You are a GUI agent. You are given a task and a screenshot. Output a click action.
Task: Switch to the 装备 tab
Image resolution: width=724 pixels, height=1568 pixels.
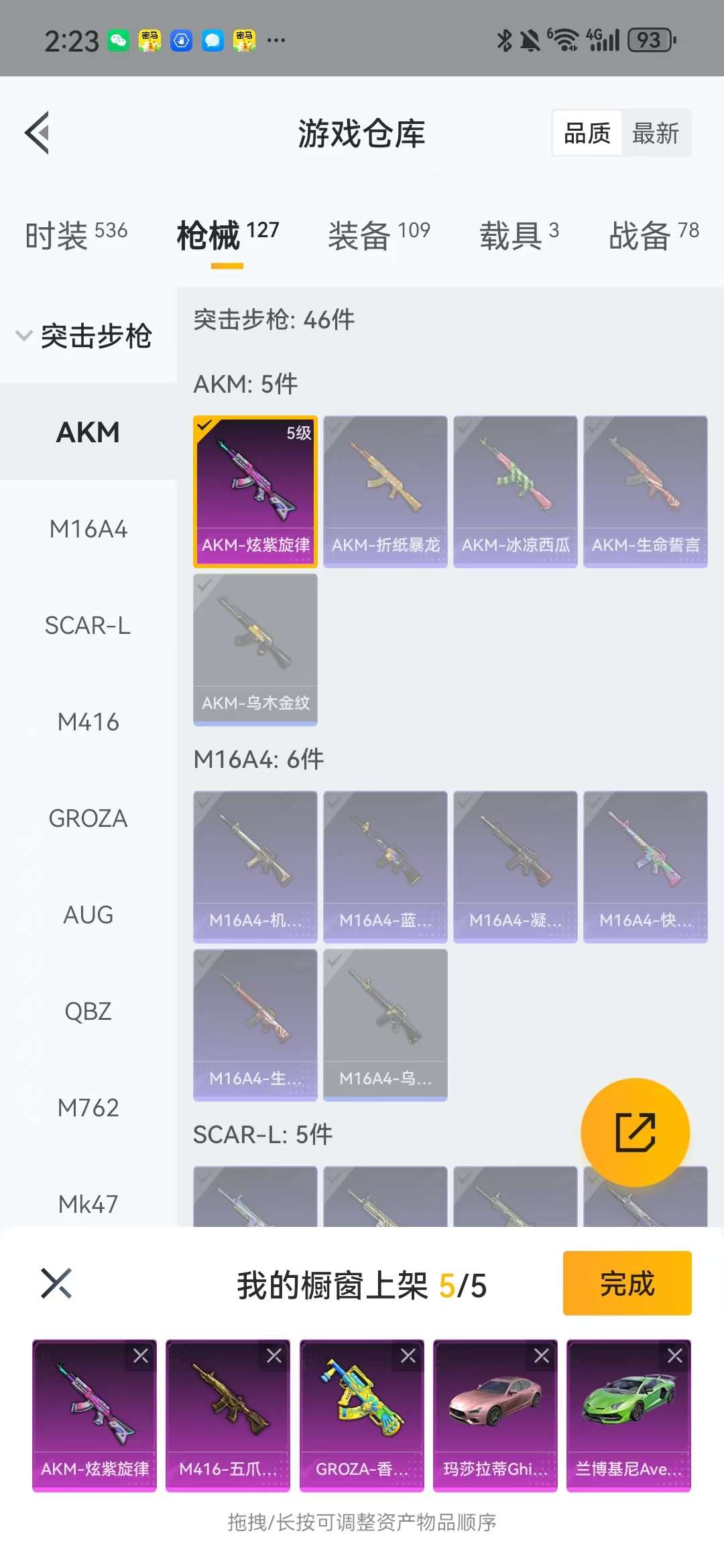[x=379, y=235]
